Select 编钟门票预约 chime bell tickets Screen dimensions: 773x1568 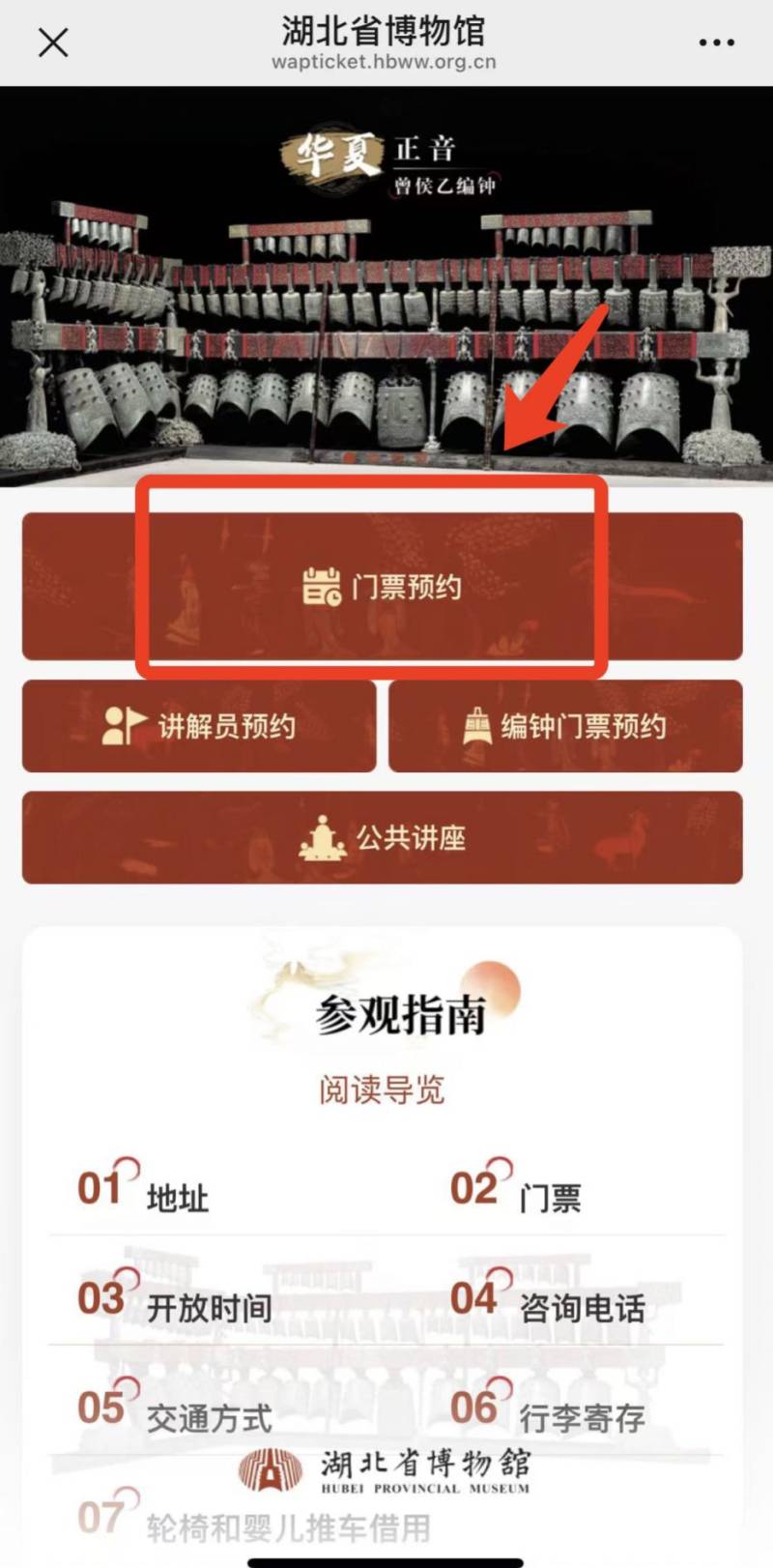pyautogui.click(x=565, y=726)
